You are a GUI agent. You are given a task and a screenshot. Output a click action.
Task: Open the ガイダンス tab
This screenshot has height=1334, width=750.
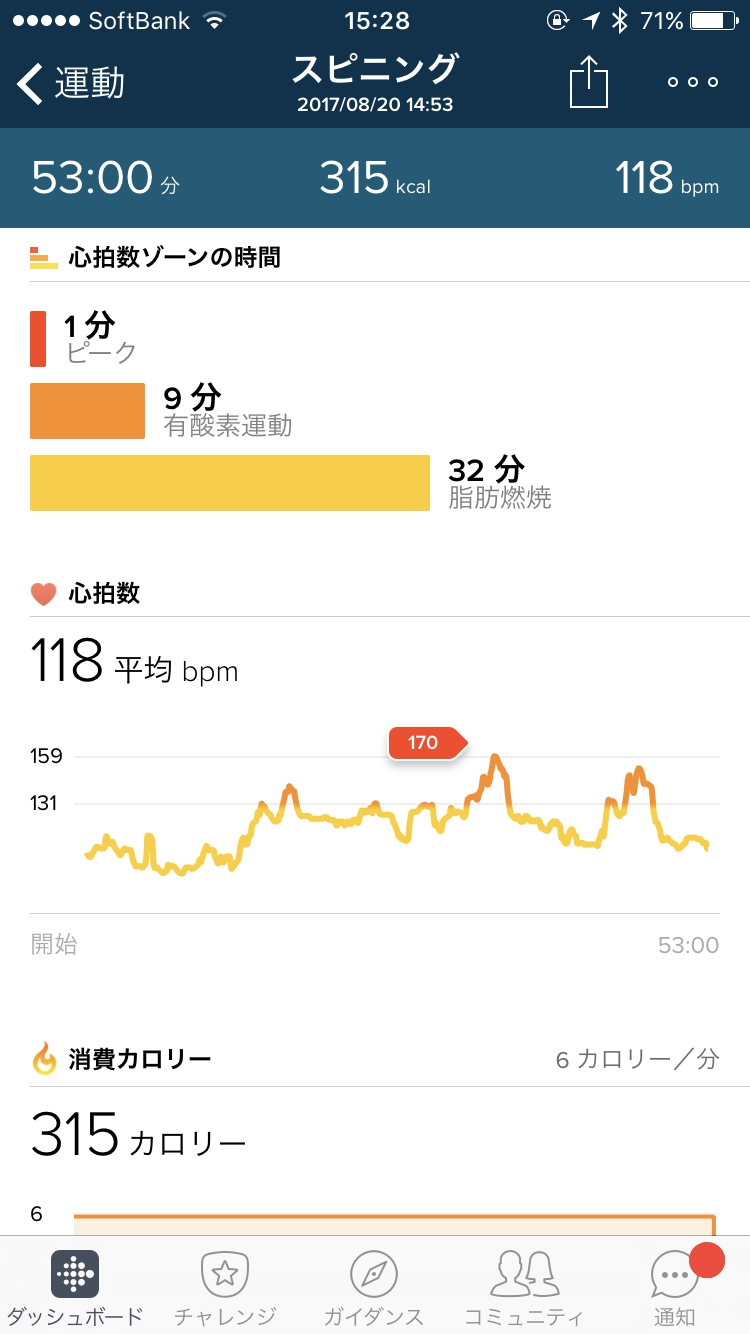tap(374, 1286)
